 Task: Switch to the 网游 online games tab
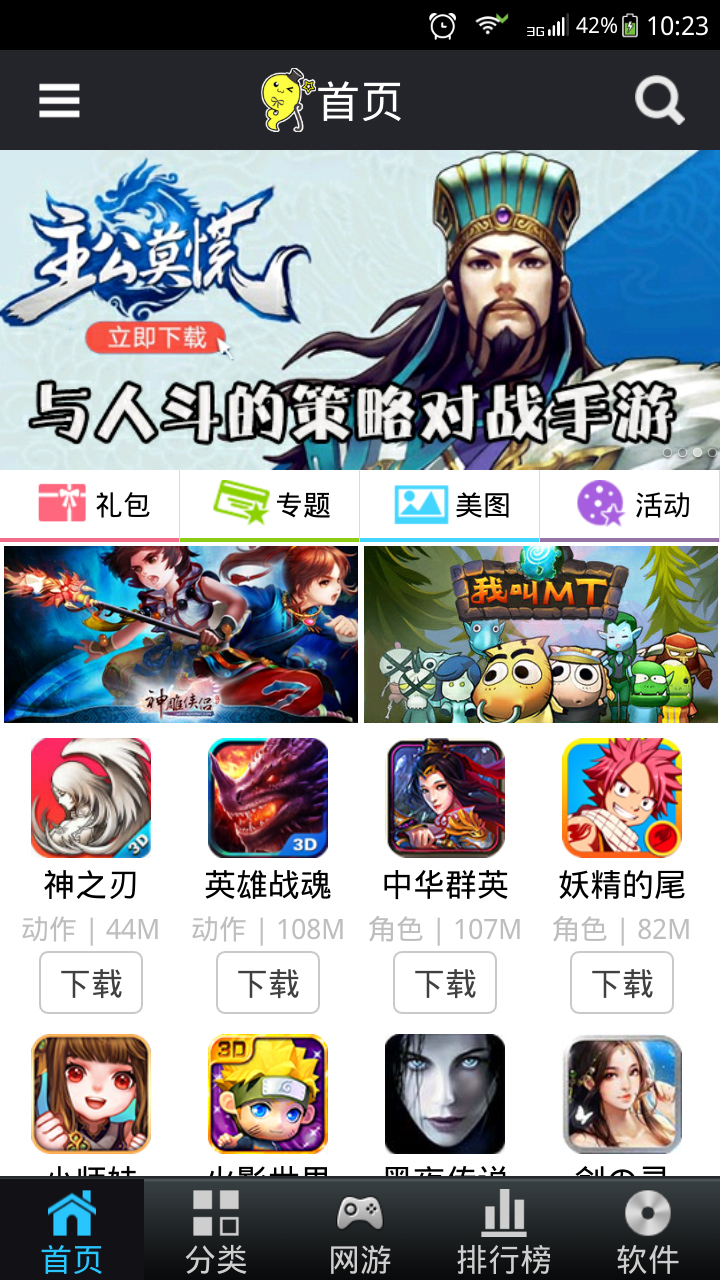(360, 1230)
